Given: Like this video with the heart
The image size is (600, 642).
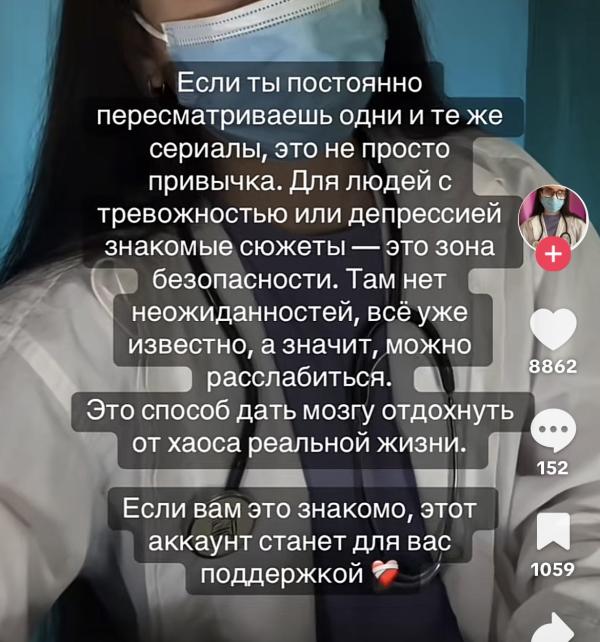Looking at the screenshot, I should pyautogui.click(x=553, y=329).
